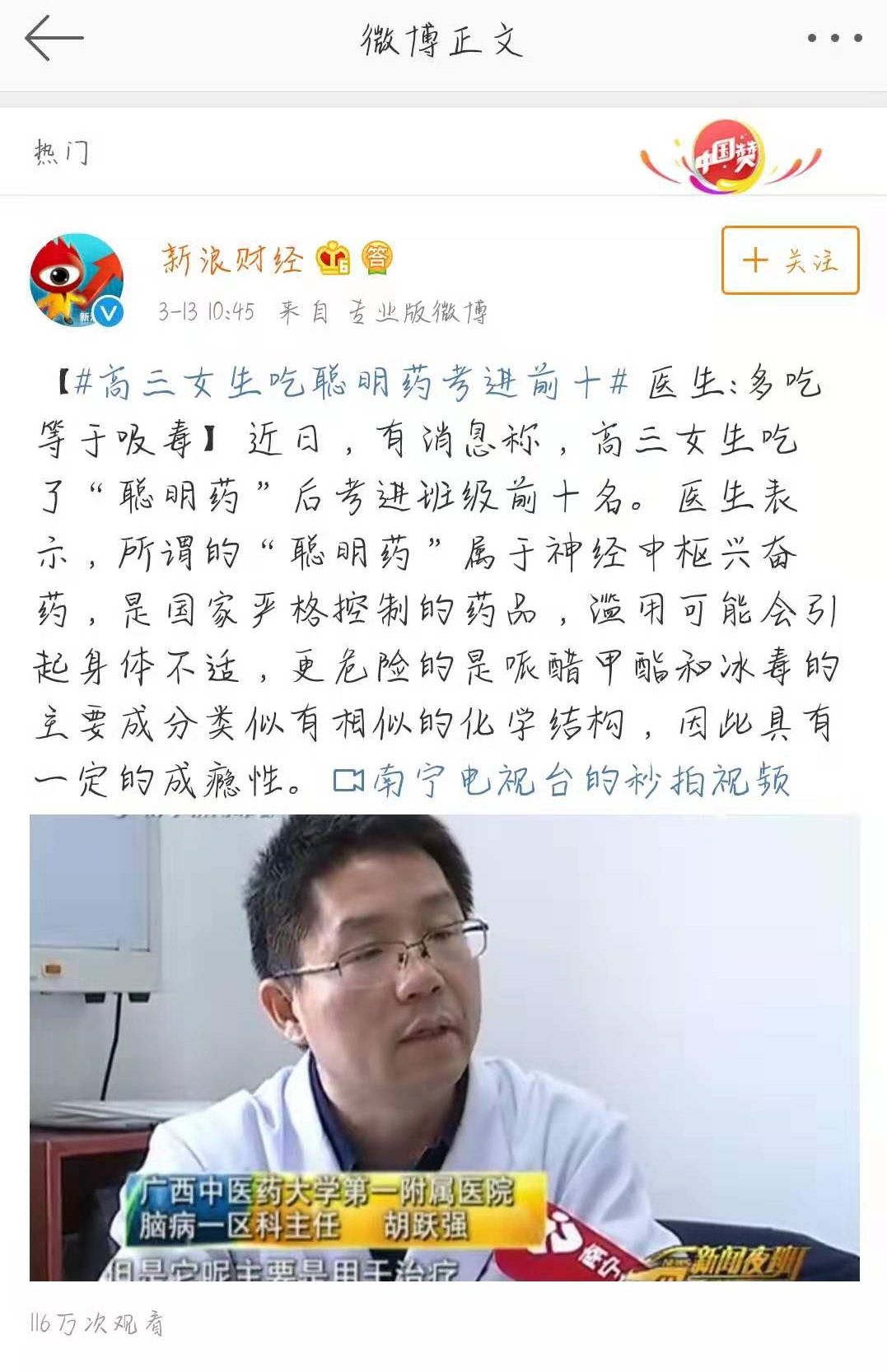
Task: Click the plus sign on the follow button
Action: (x=754, y=259)
